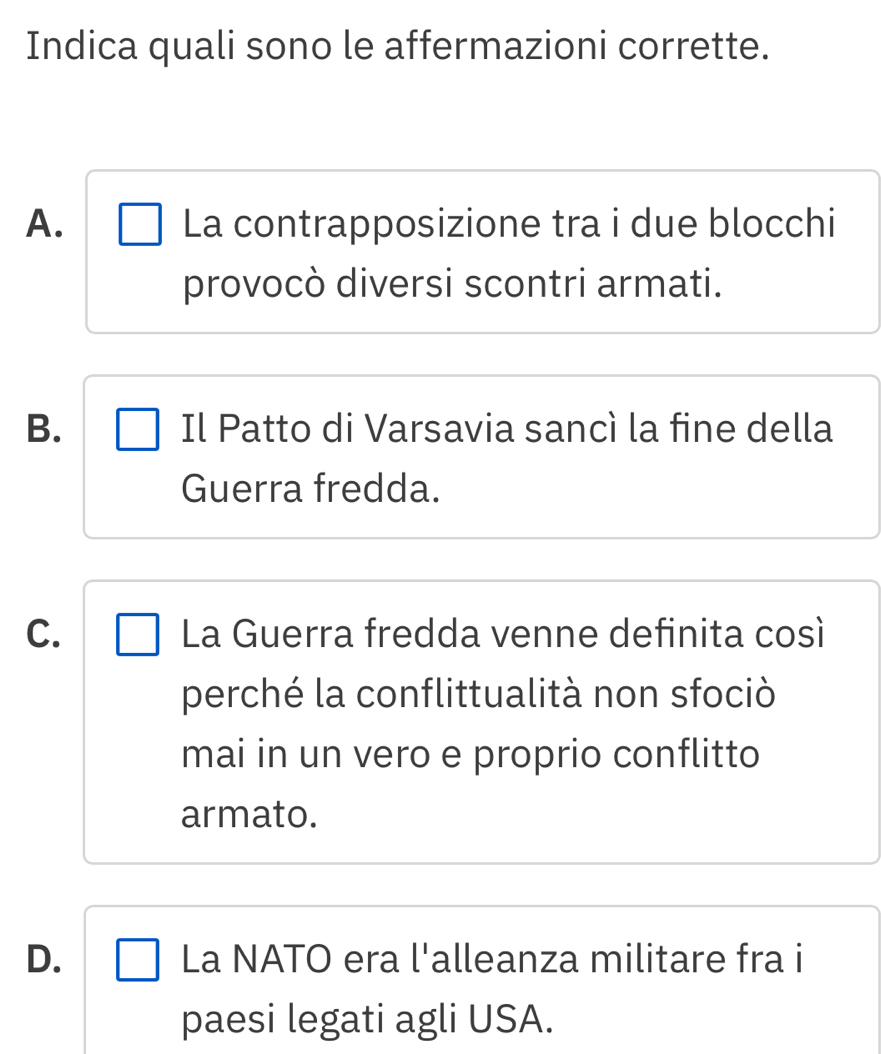Mark option D about the NATO alliance
Image resolution: width=881 pixels, height=1054 pixels.
coord(138,962)
